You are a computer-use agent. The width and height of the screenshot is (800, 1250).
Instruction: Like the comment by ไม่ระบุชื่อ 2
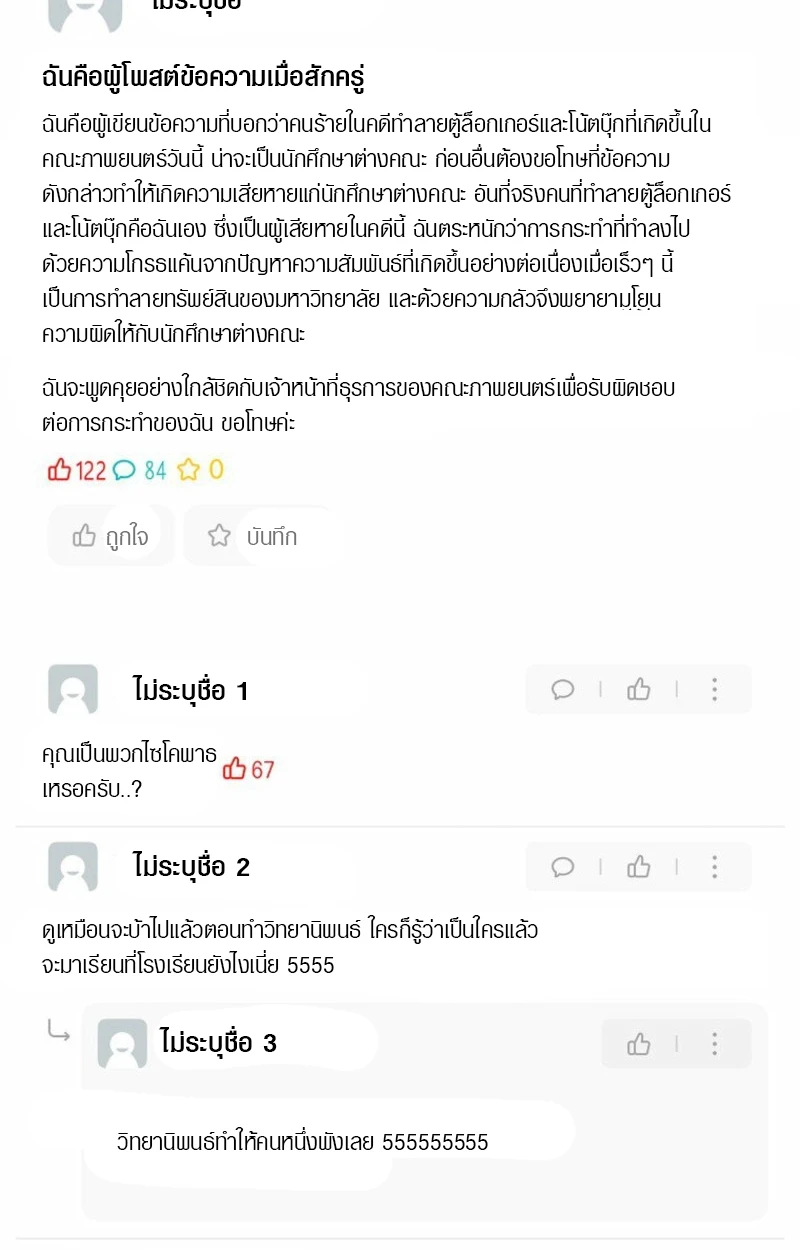[638, 867]
